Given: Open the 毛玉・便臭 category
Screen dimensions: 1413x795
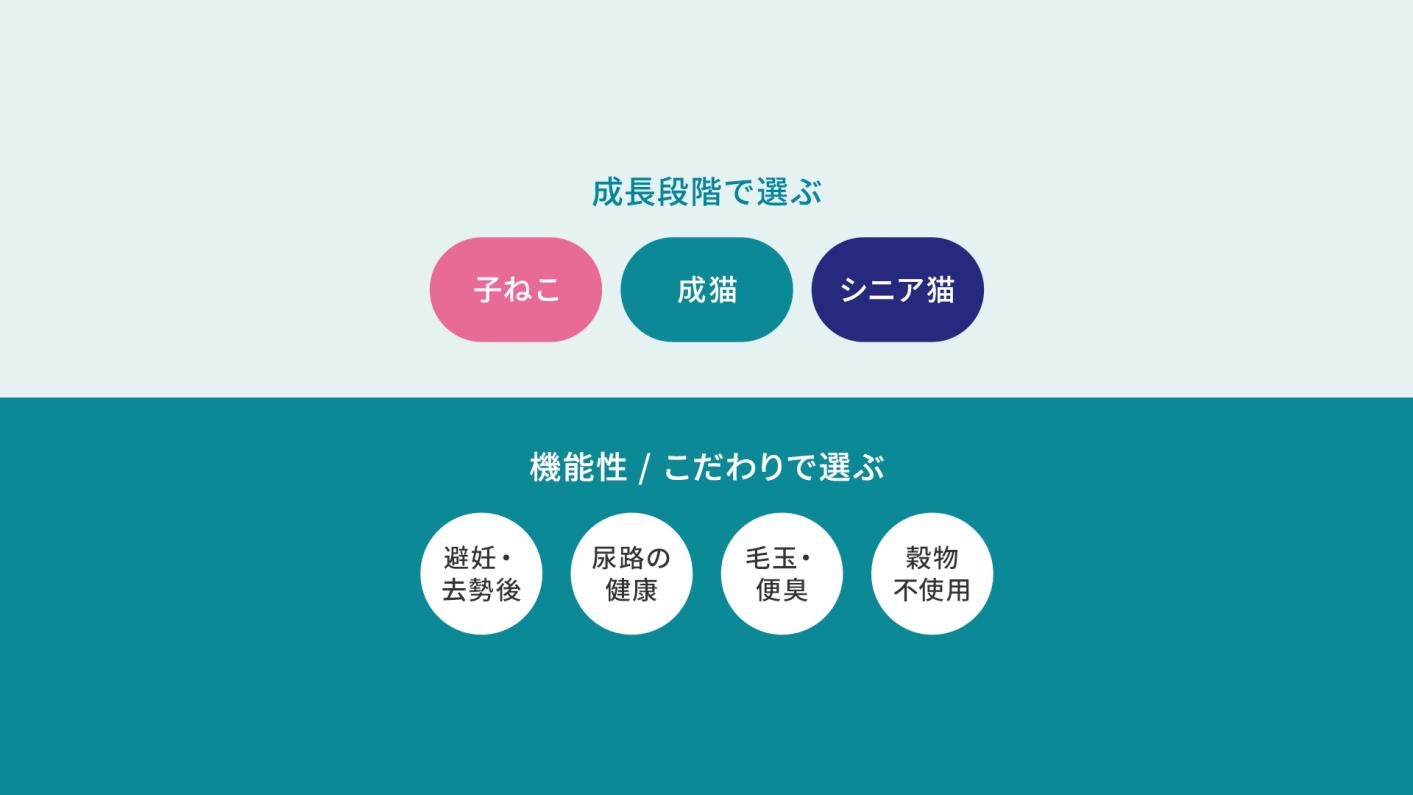Looking at the screenshot, I should (781, 574).
